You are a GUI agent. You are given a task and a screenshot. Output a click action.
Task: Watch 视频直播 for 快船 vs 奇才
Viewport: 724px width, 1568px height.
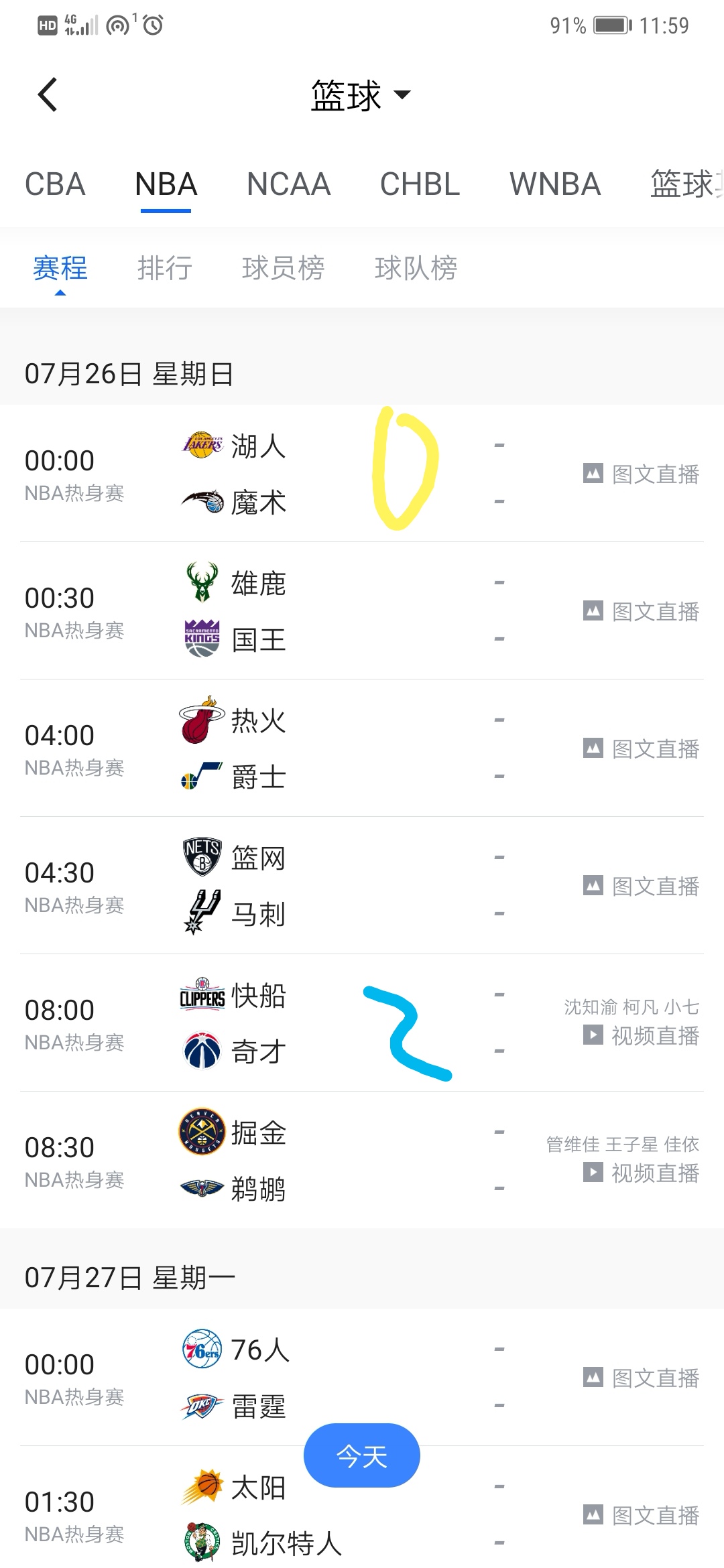point(642,1036)
